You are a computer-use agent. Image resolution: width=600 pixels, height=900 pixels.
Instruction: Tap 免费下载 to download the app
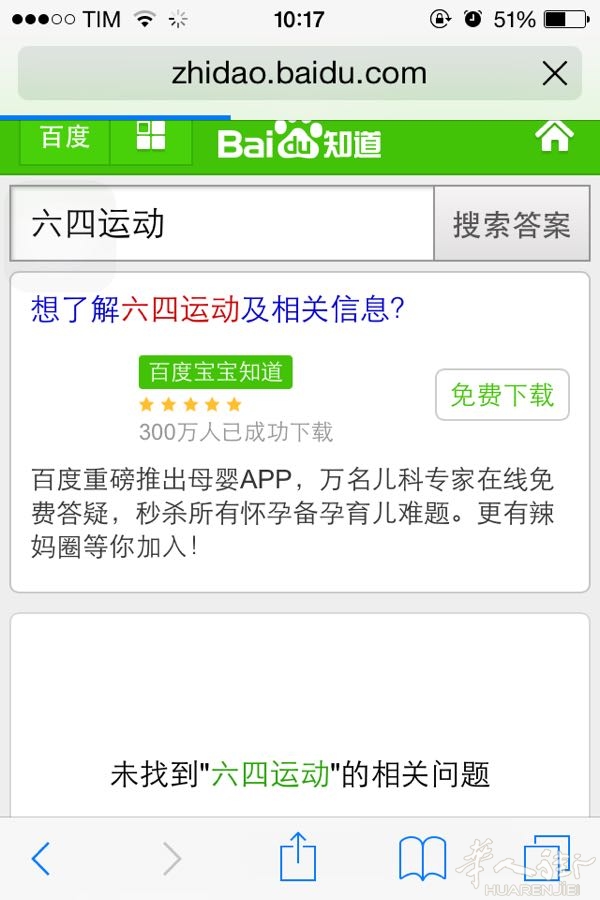pos(502,395)
